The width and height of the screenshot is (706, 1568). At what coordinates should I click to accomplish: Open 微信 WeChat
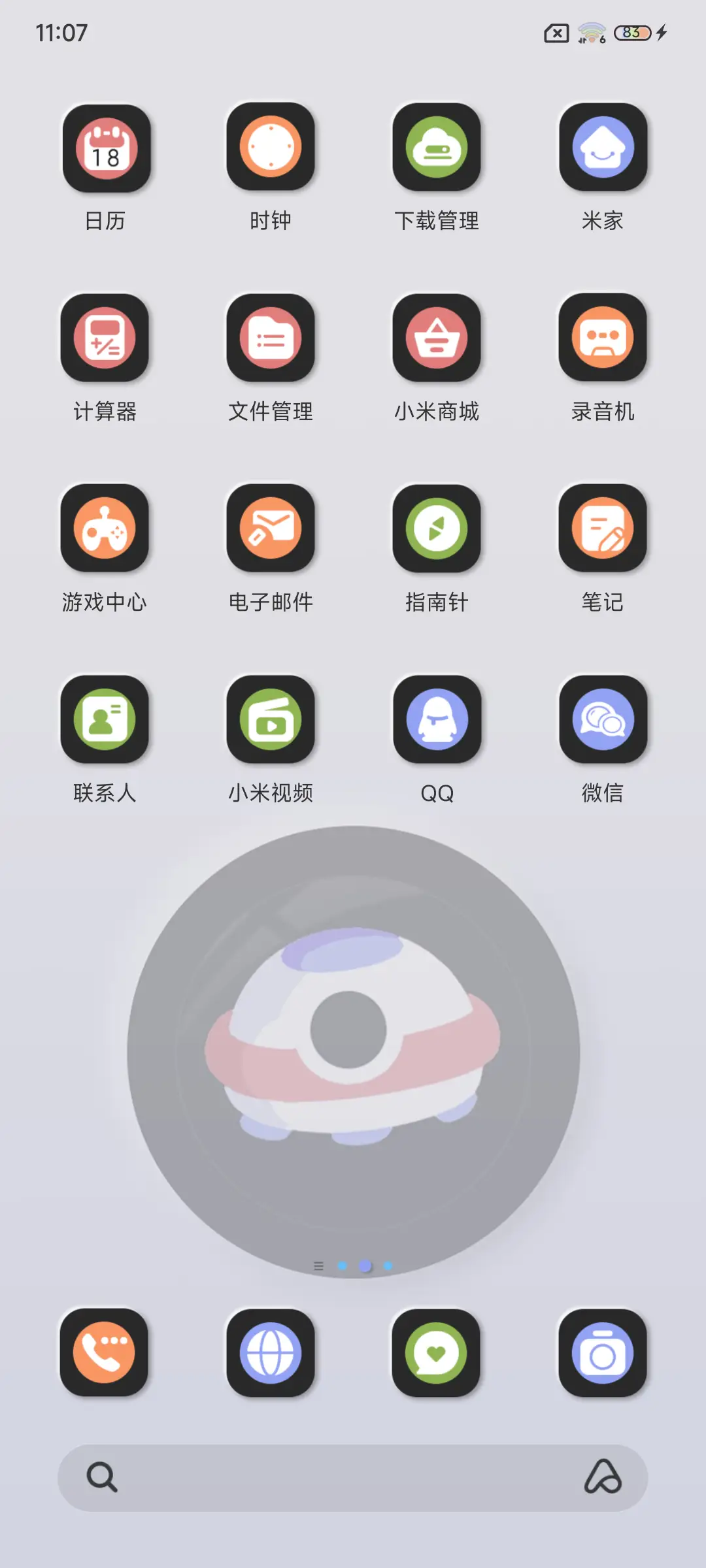603,721
